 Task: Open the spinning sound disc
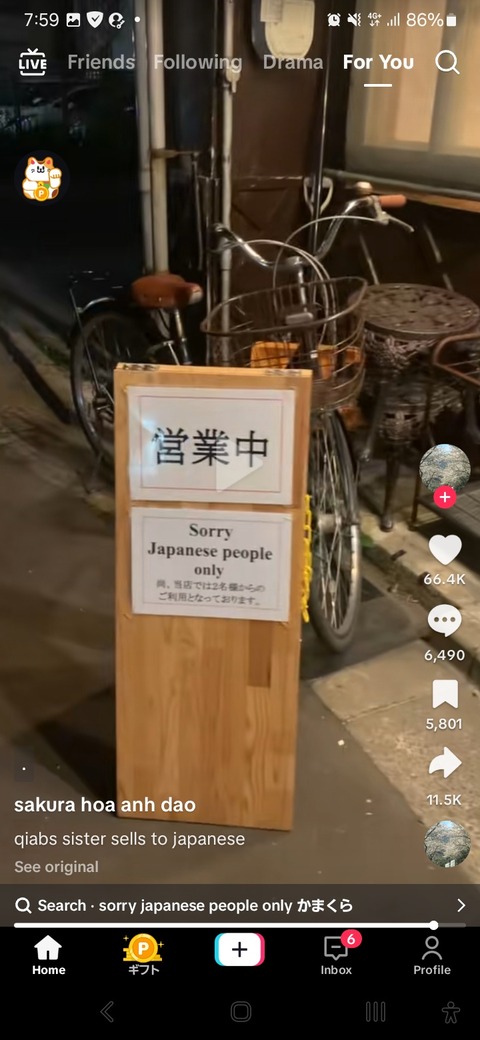click(x=447, y=844)
